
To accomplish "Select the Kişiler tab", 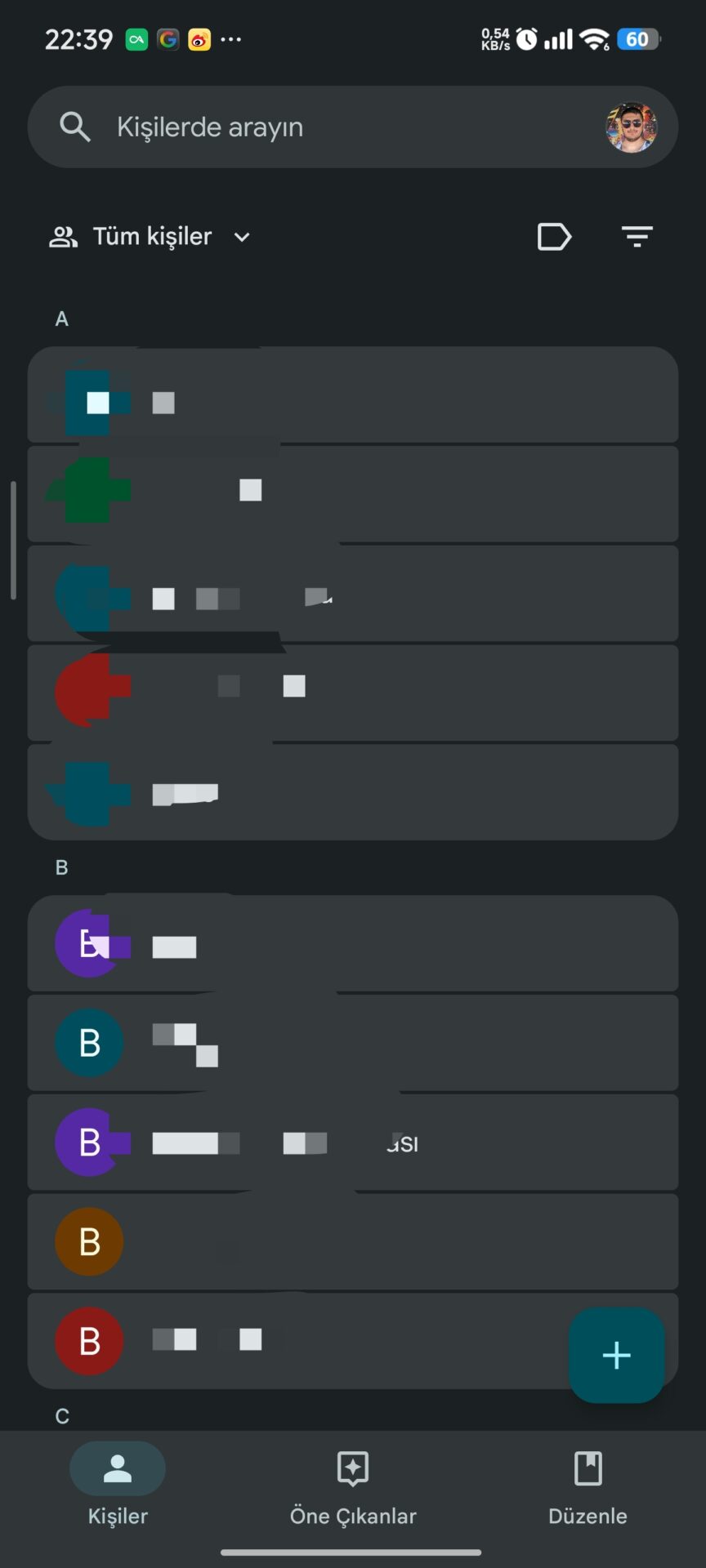I will click(118, 1485).
